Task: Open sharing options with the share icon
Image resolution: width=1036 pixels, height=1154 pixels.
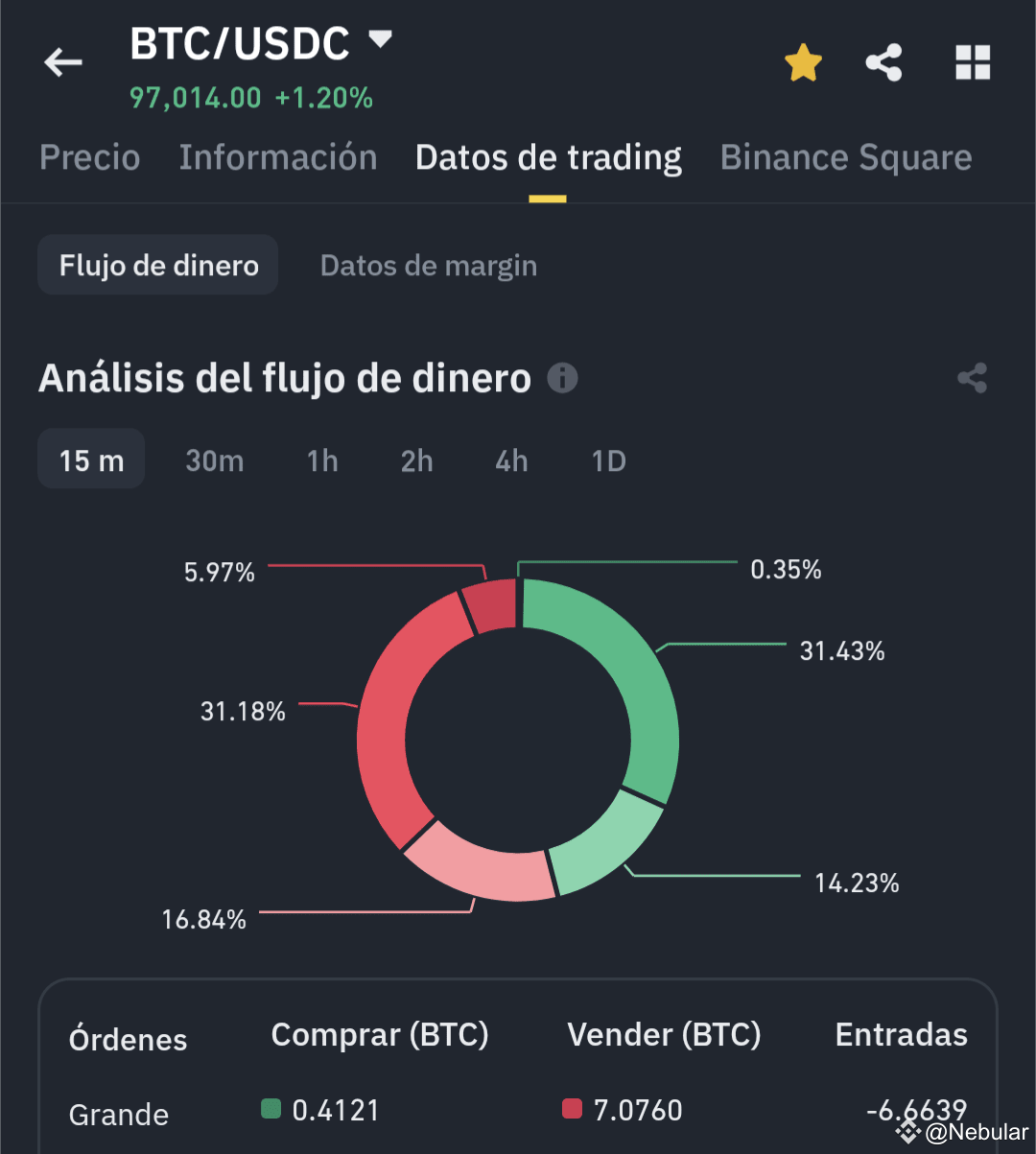Action: coord(883,61)
